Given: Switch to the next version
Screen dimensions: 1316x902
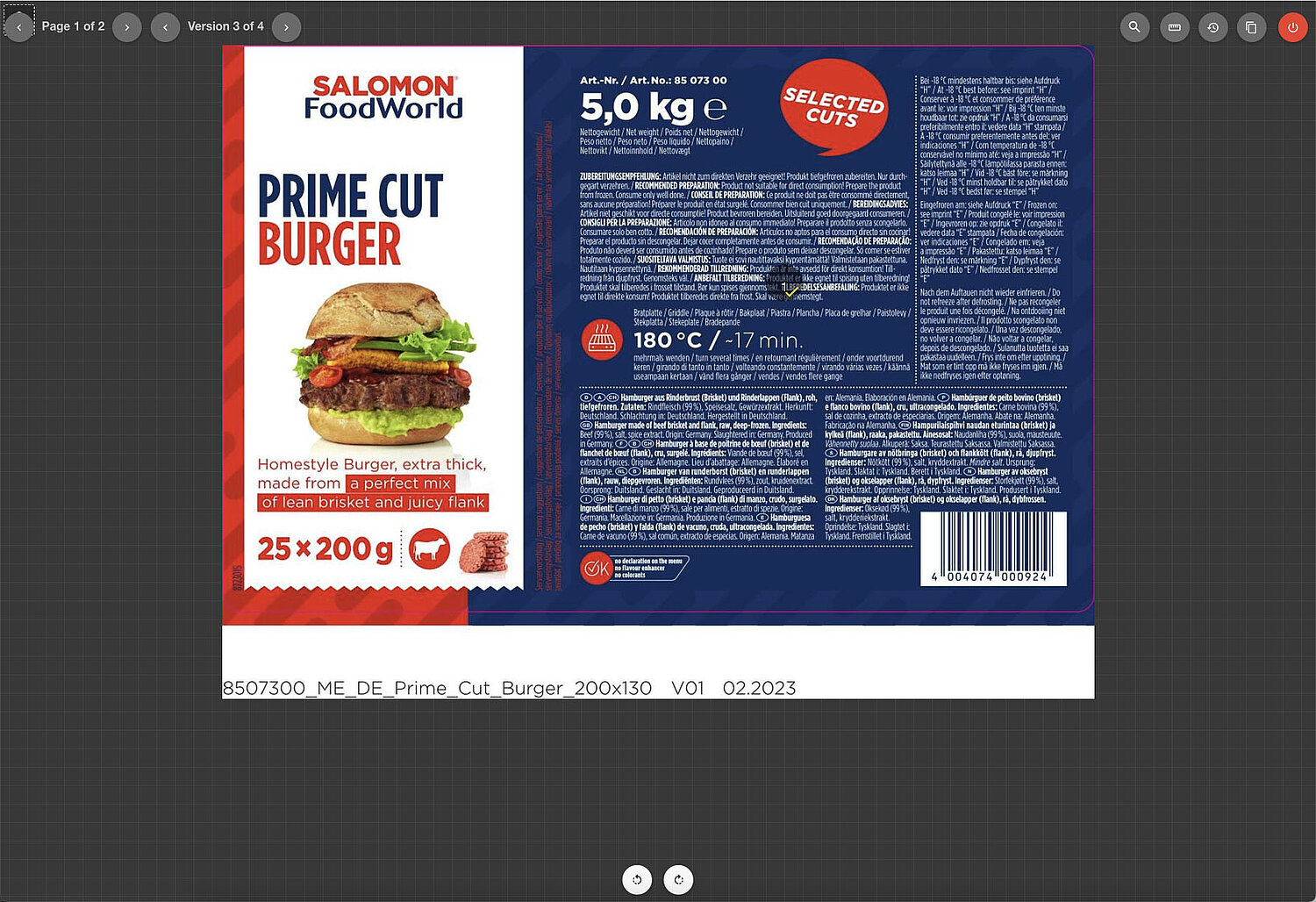Looking at the screenshot, I should click(286, 27).
